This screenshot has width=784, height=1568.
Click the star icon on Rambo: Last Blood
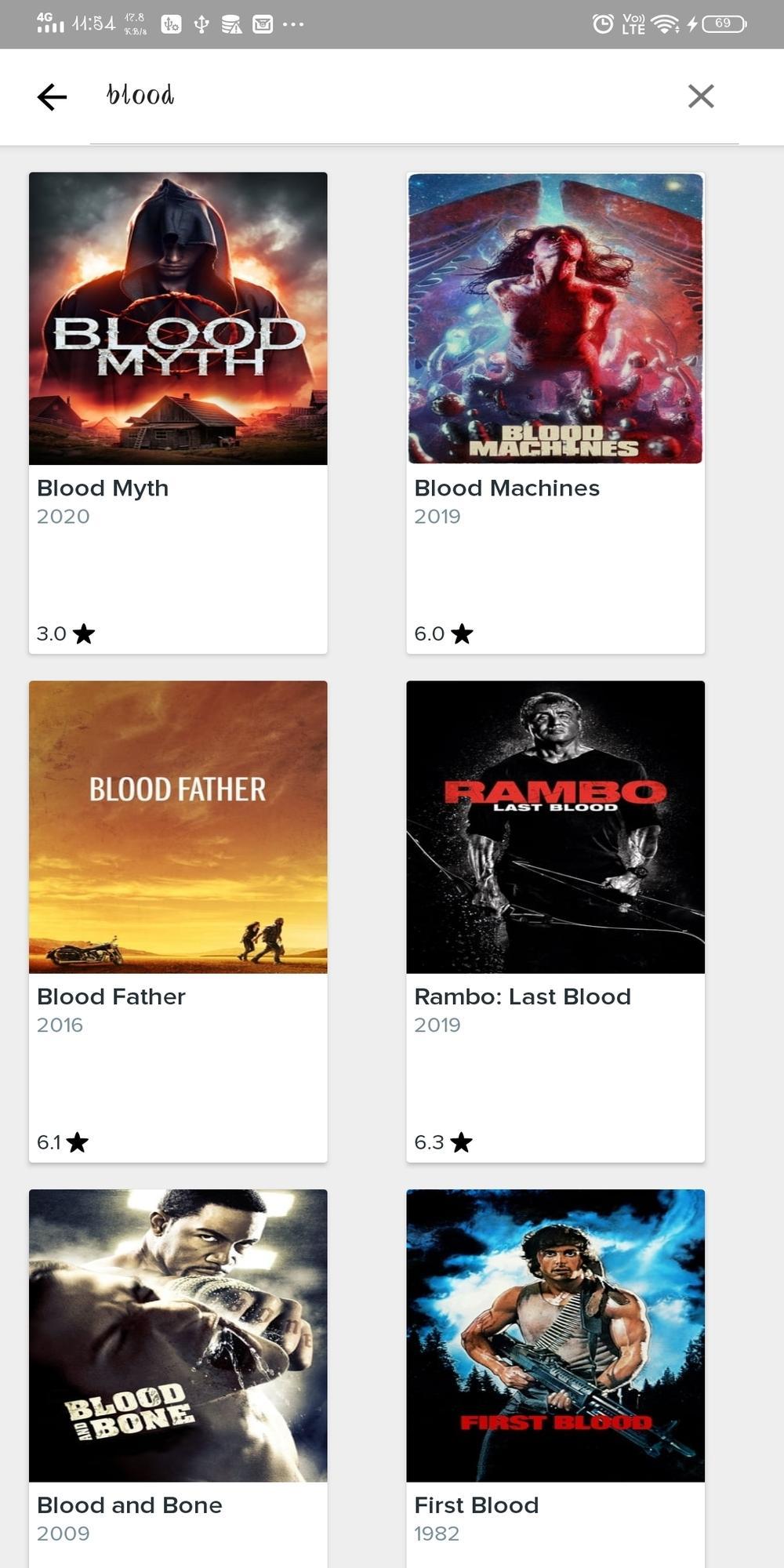461,1142
